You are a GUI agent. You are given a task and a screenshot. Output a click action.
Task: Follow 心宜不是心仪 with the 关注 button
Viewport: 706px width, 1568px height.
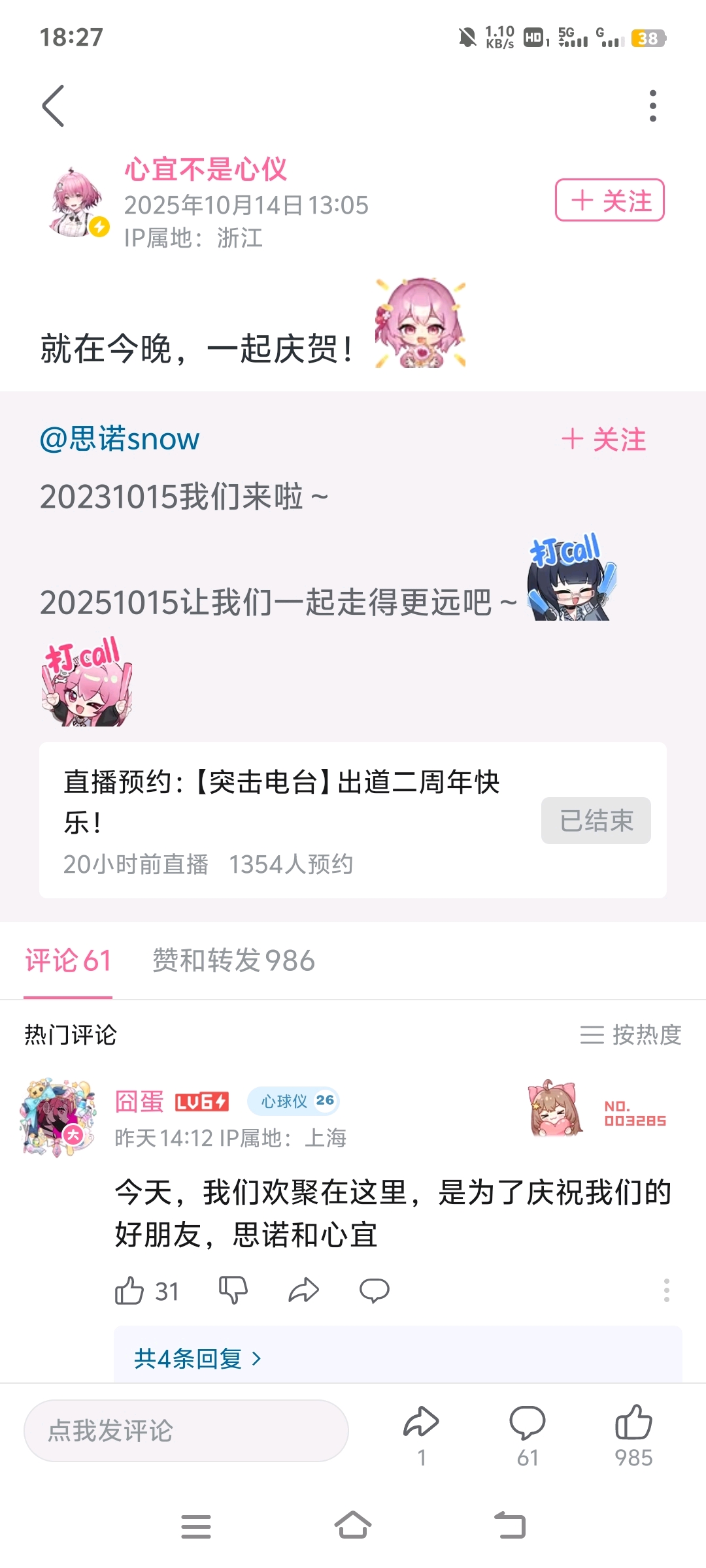click(609, 200)
